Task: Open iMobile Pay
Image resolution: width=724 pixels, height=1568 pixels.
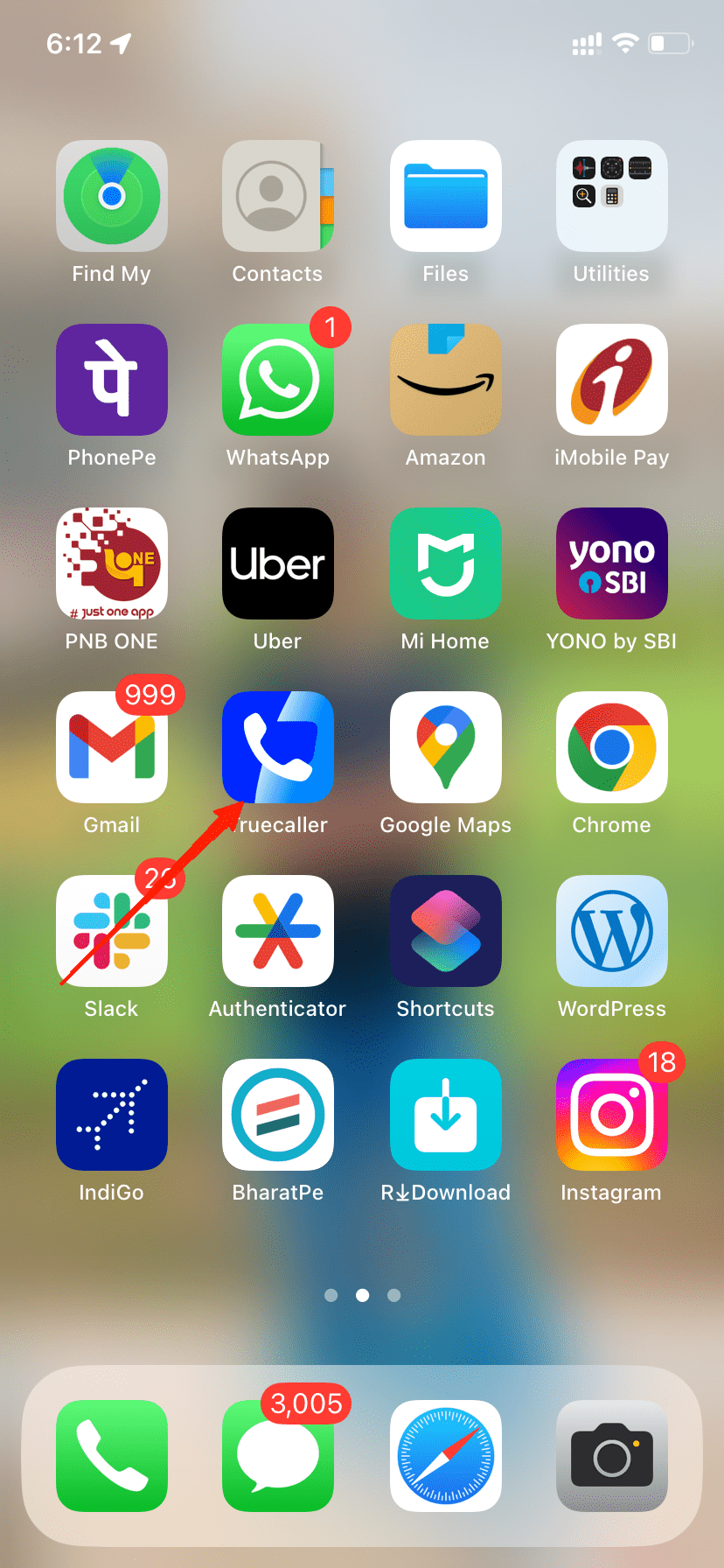Action: tap(611, 380)
